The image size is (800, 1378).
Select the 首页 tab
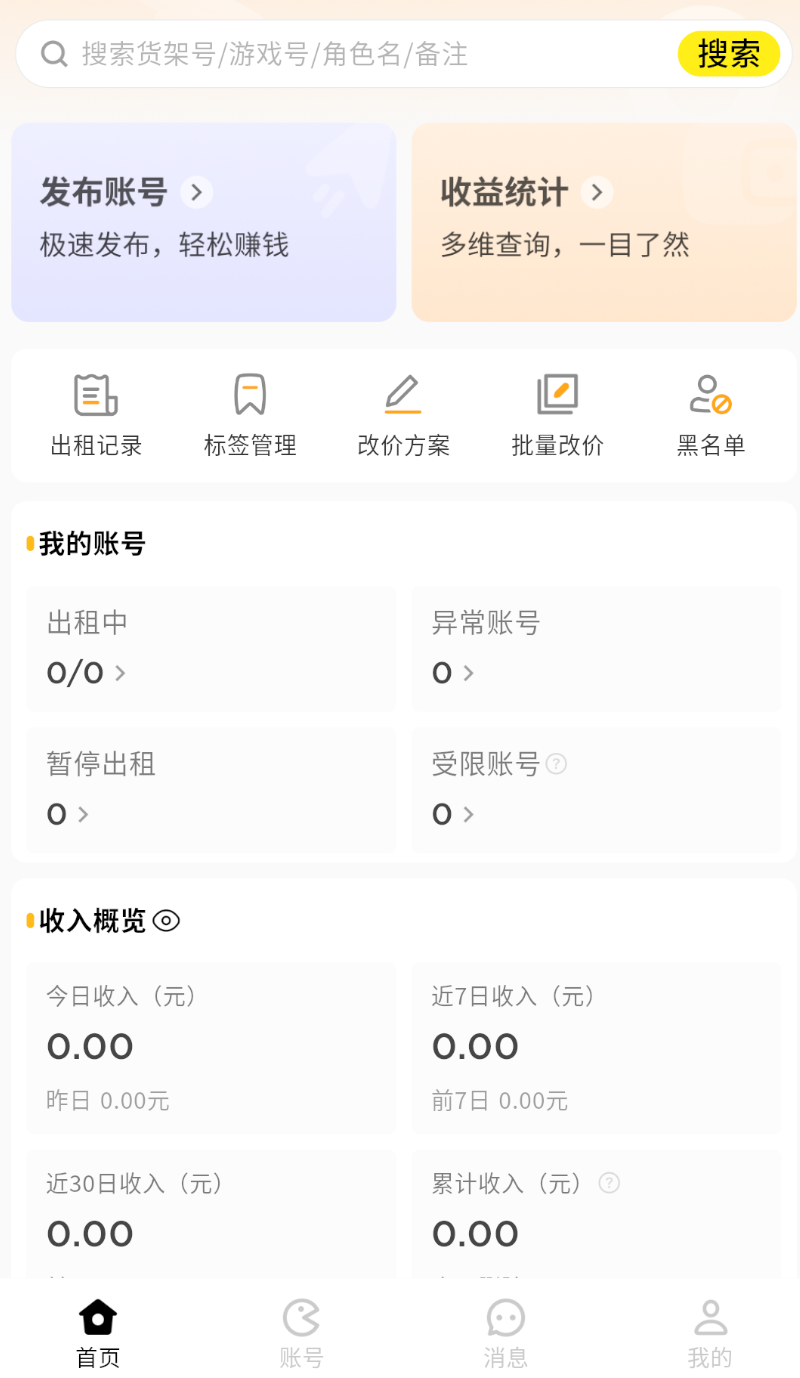96,1330
